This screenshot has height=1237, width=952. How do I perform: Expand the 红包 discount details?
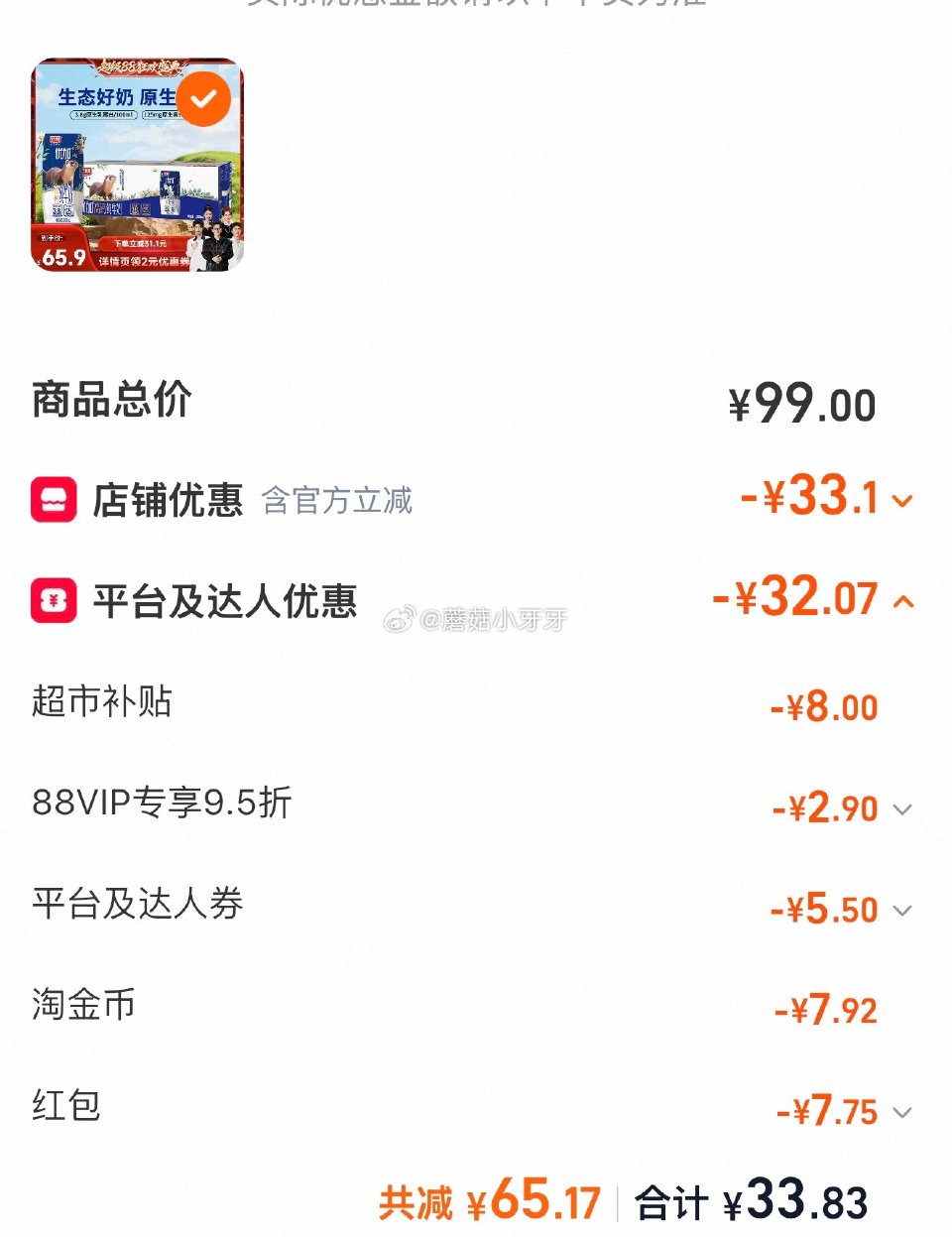[x=902, y=1111]
